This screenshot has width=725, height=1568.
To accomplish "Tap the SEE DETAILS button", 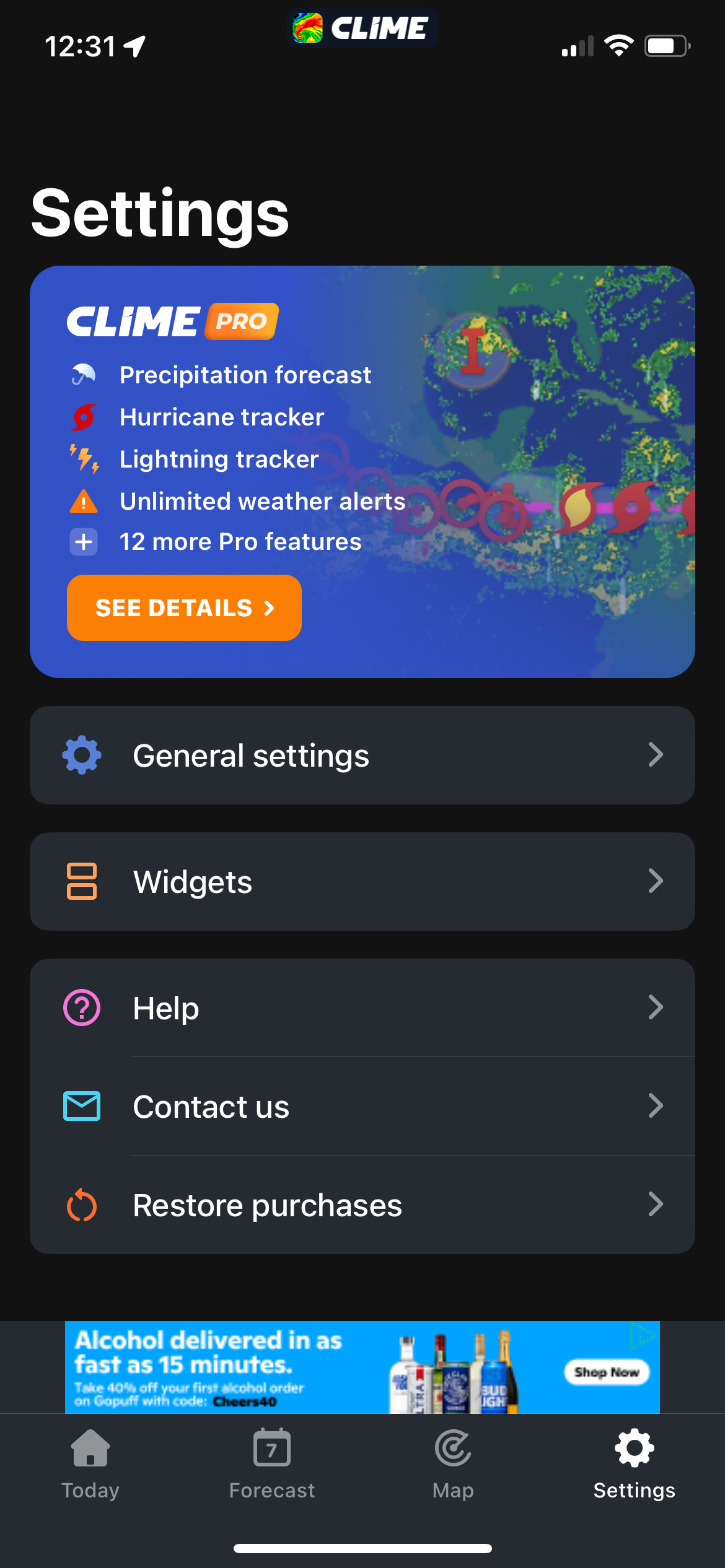I will tap(184, 608).
